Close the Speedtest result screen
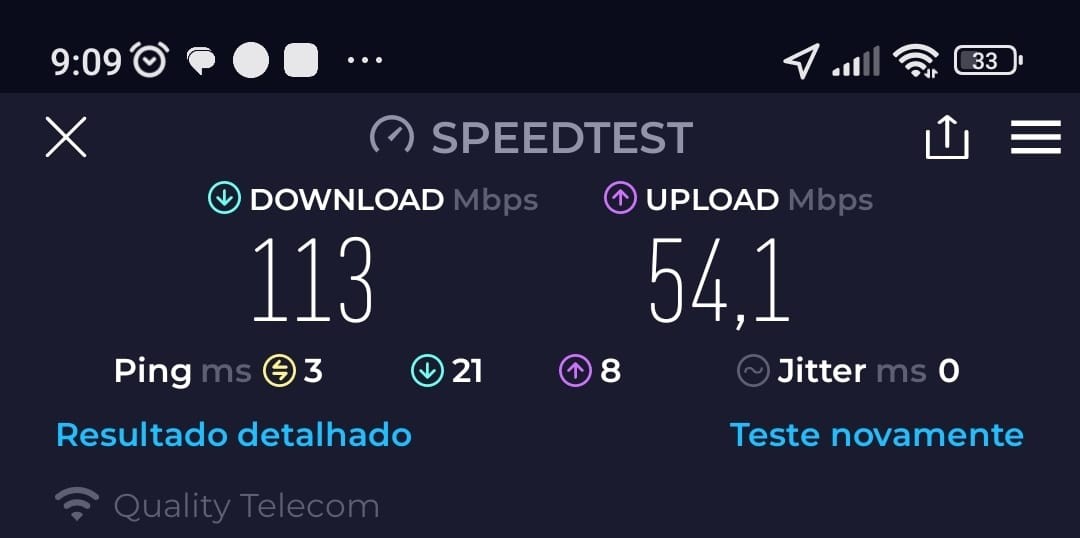Image resolution: width=1080 pixels, height=538 pixels. click(66, 137)
